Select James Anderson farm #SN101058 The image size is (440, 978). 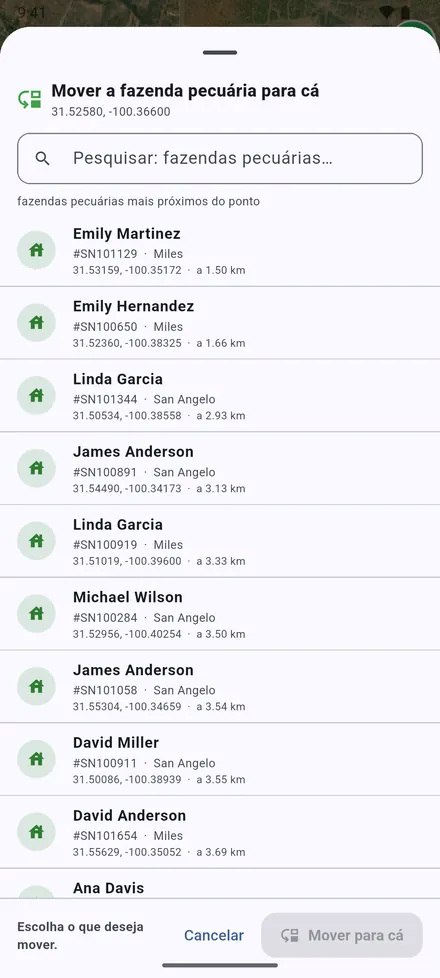(220, 687)
